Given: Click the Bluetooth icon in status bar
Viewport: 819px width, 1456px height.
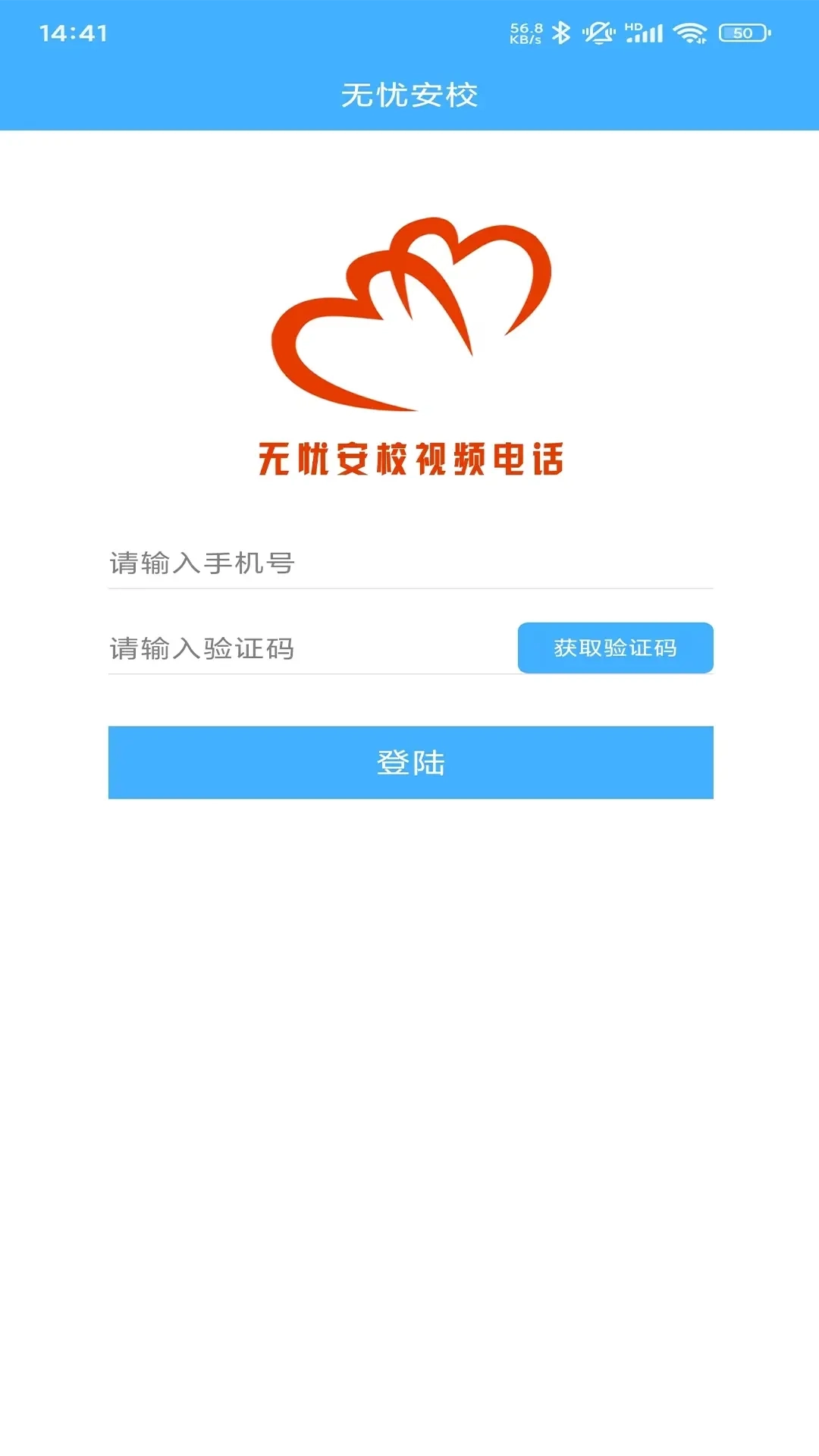Looking at the screenshot, I should [561, 32].
